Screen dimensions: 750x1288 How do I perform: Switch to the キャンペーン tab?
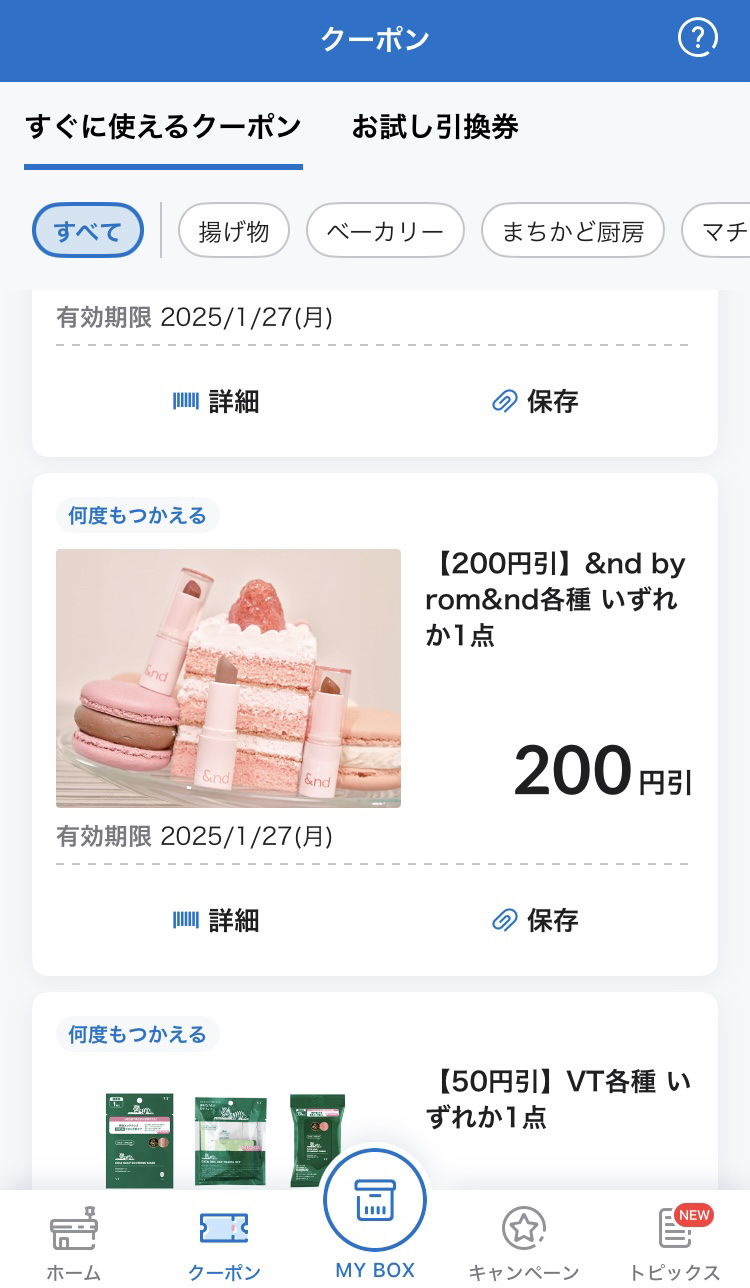click(x=523, y=1243)
